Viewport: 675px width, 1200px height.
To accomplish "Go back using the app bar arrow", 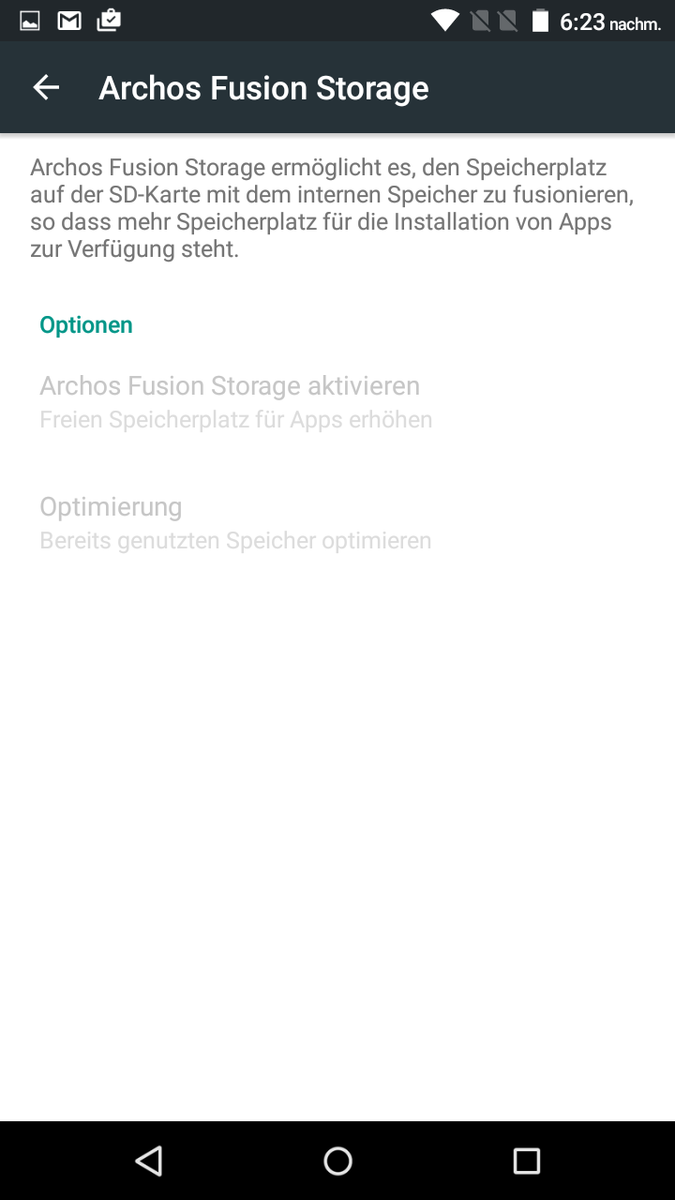I will coord(46,88).
